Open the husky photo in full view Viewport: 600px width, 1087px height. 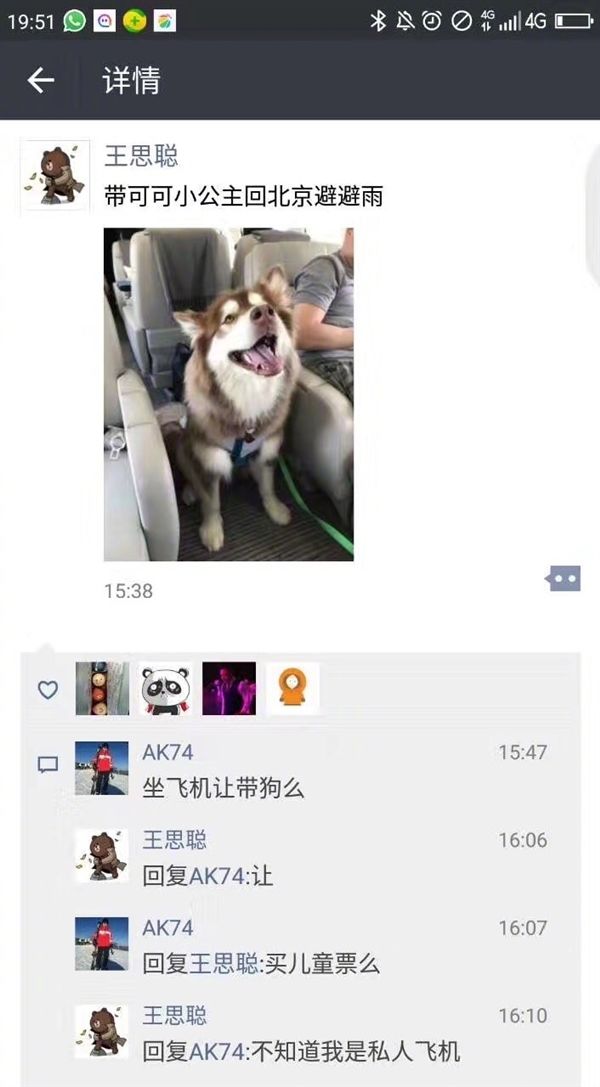click(x=229, y=394)
